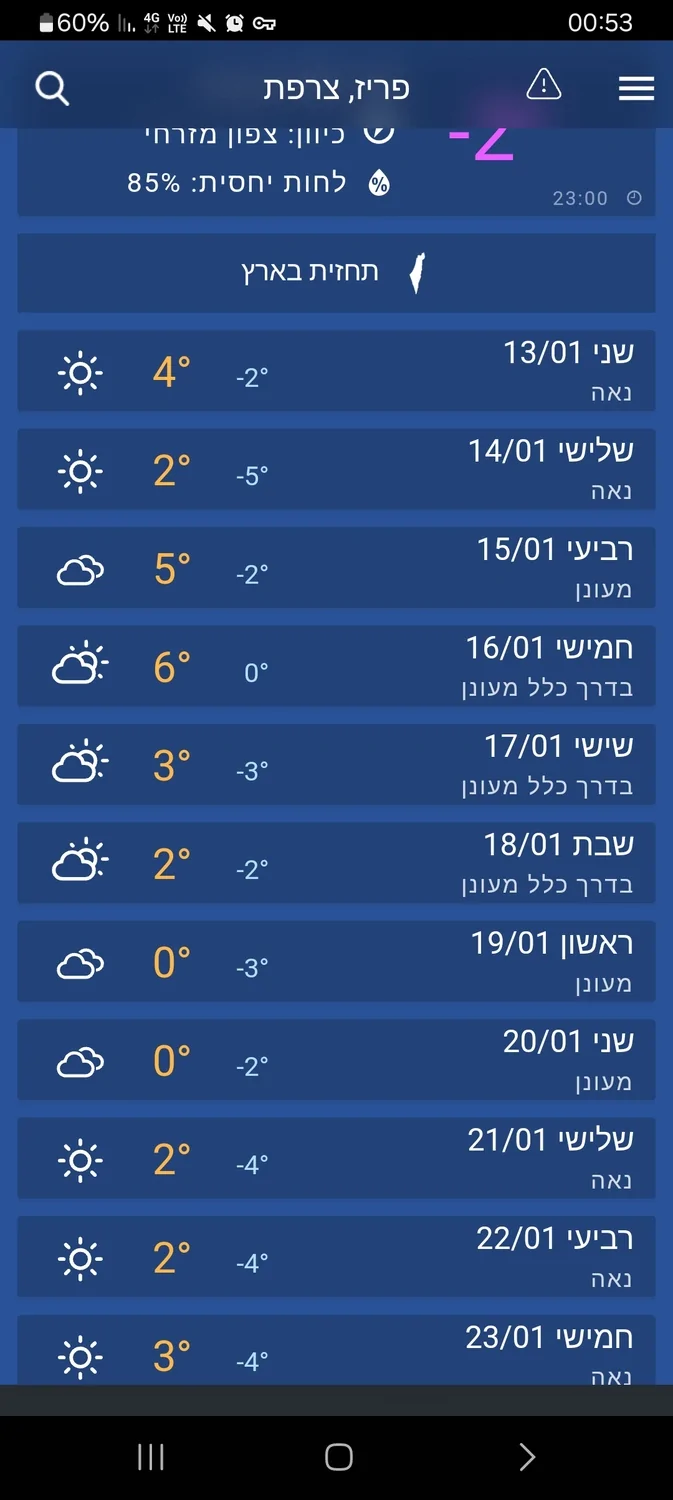
Task: Open forecast for ראשון 19/01
Action: [336, 962]
